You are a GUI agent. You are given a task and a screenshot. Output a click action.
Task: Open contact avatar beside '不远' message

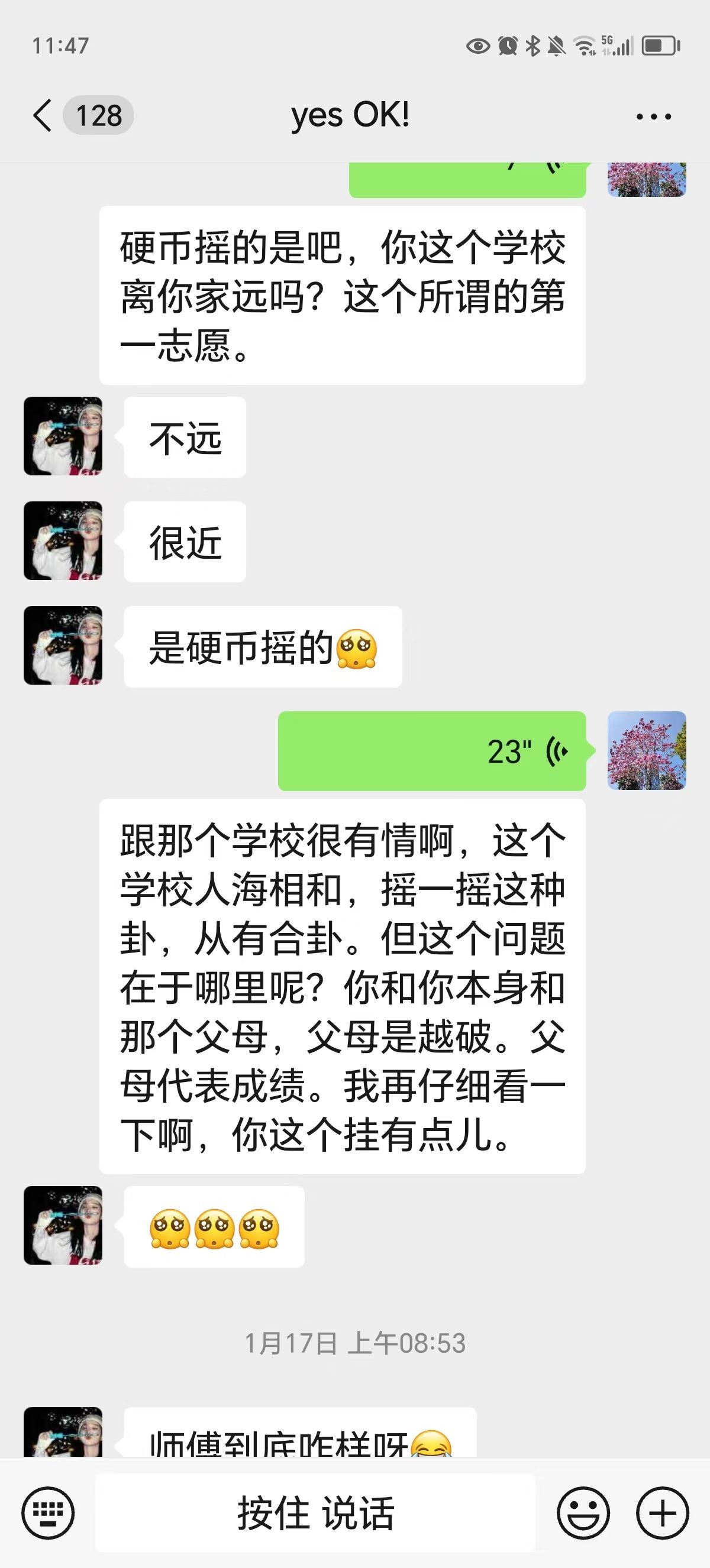pos(63,436)
